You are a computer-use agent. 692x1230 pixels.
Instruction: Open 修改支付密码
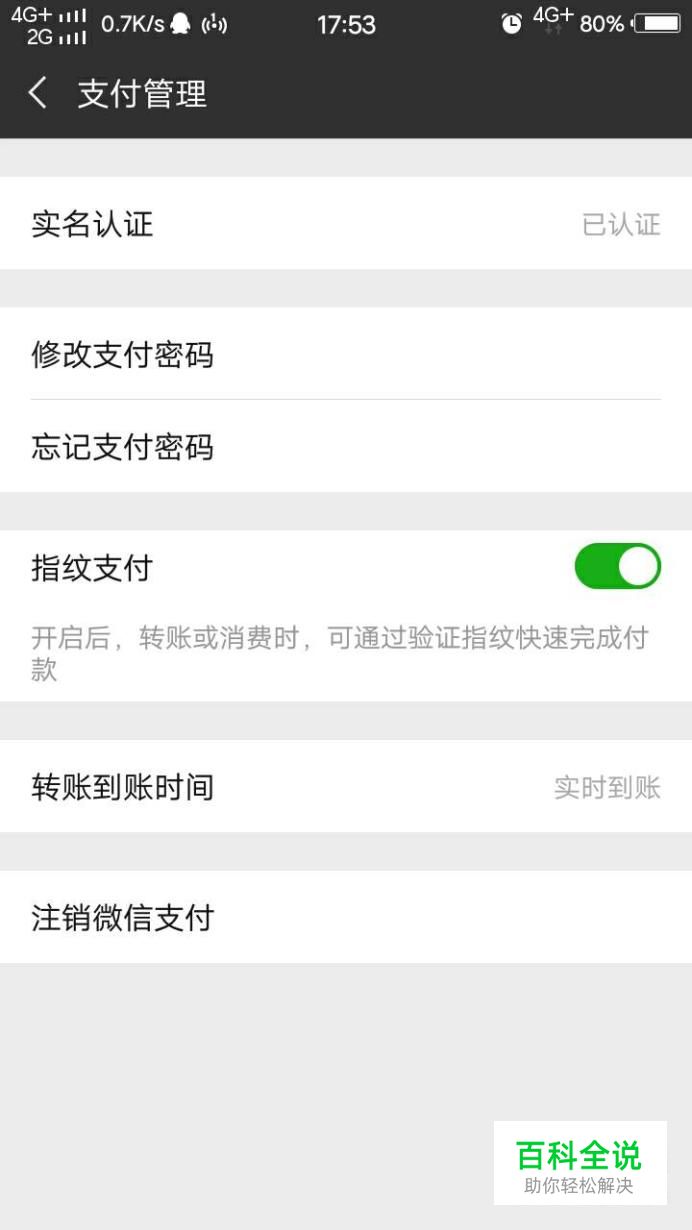coord(346,353)
